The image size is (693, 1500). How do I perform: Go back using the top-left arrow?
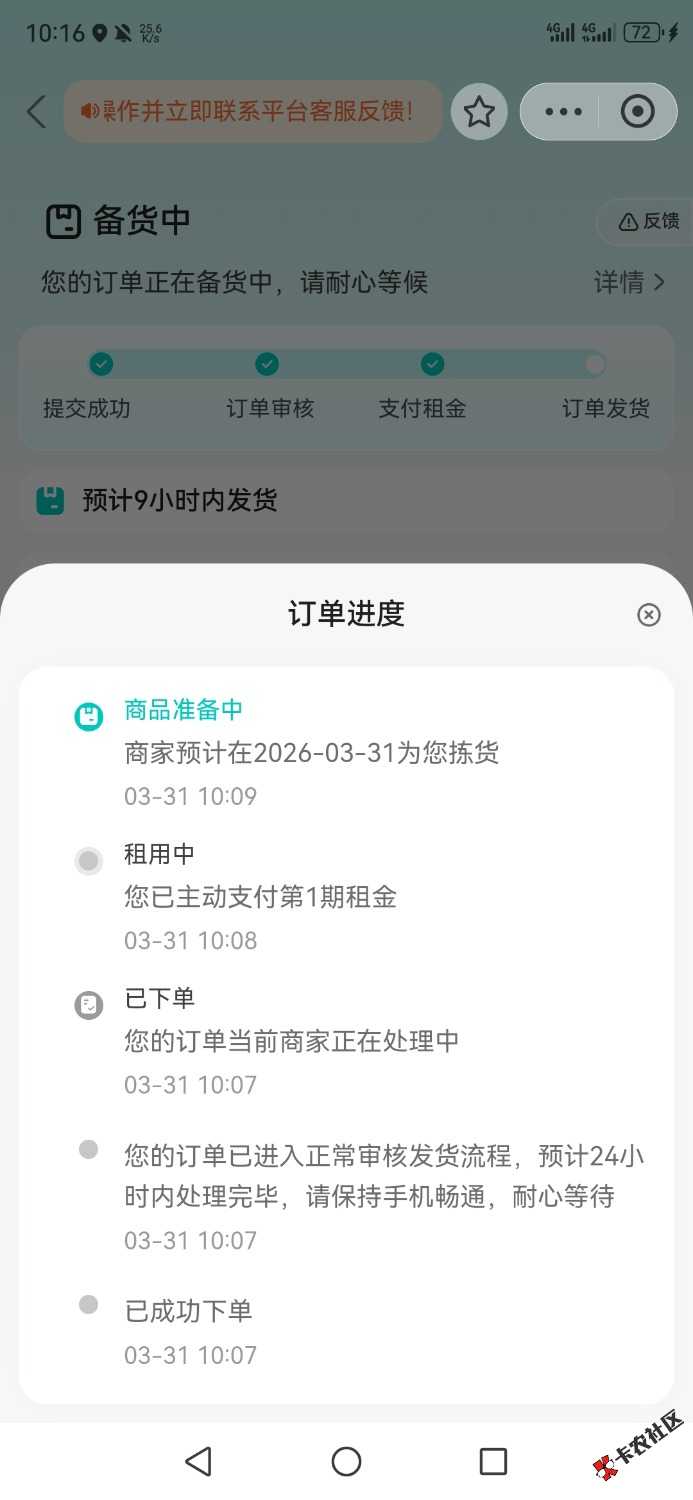(36, 112)
